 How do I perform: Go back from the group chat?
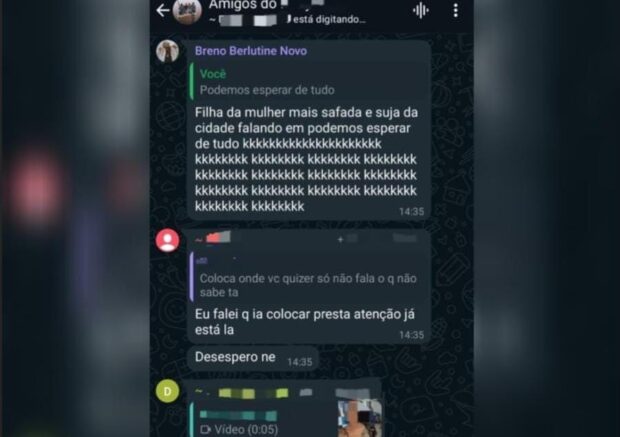[163, 11]
